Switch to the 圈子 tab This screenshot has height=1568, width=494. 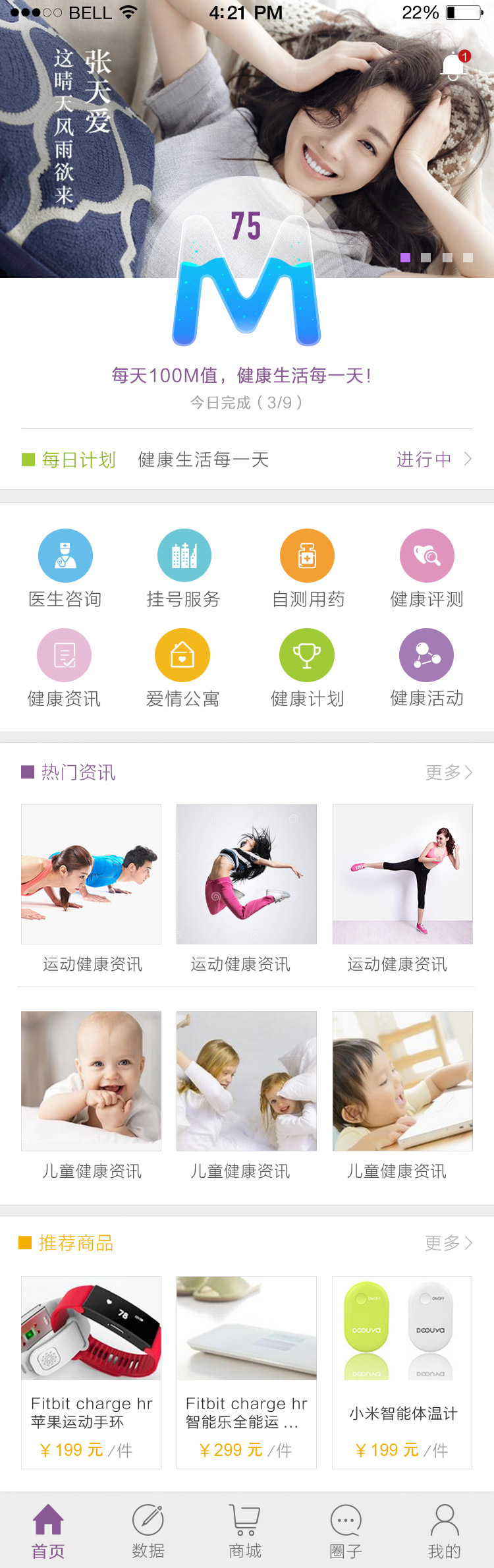(x=346, y=1531)
